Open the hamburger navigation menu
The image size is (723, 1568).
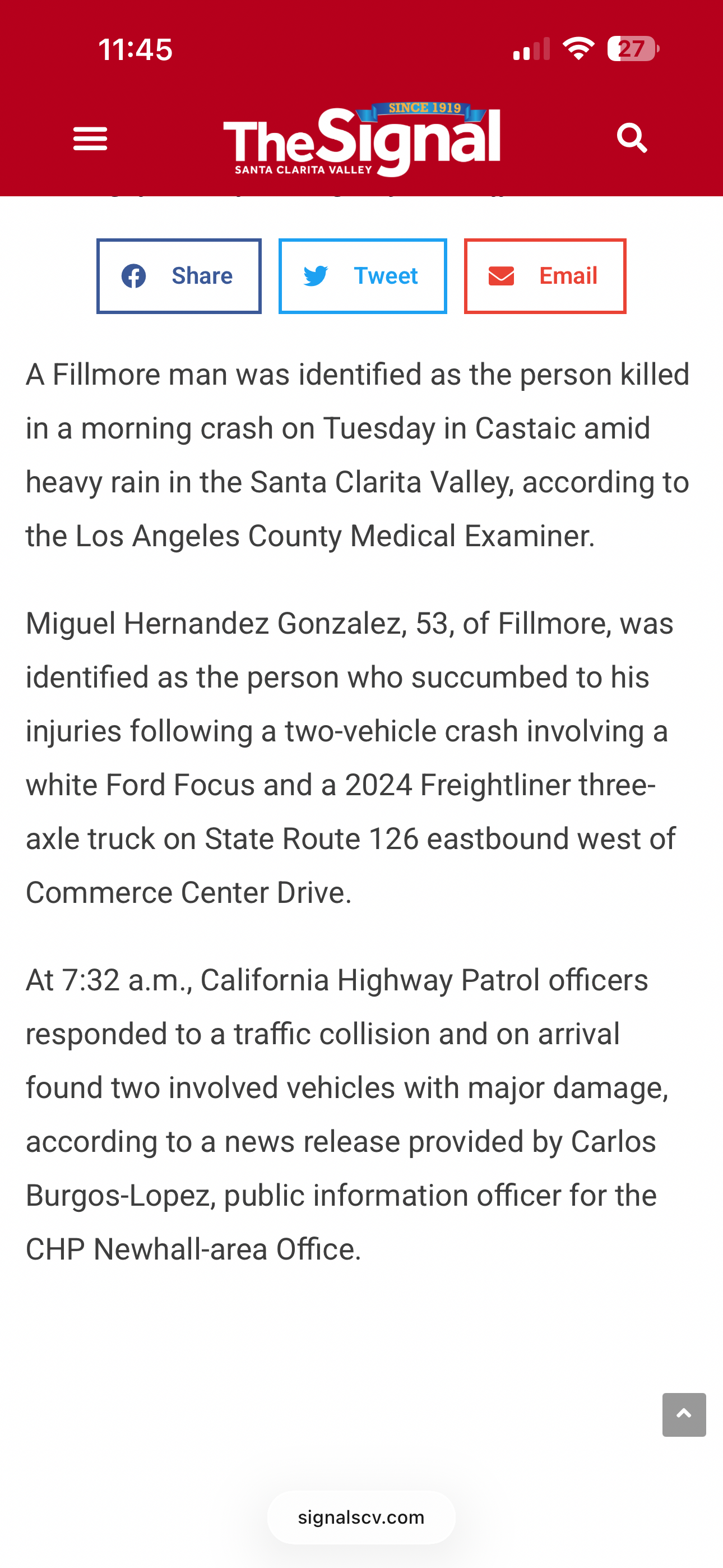click(x=90, y=139)
